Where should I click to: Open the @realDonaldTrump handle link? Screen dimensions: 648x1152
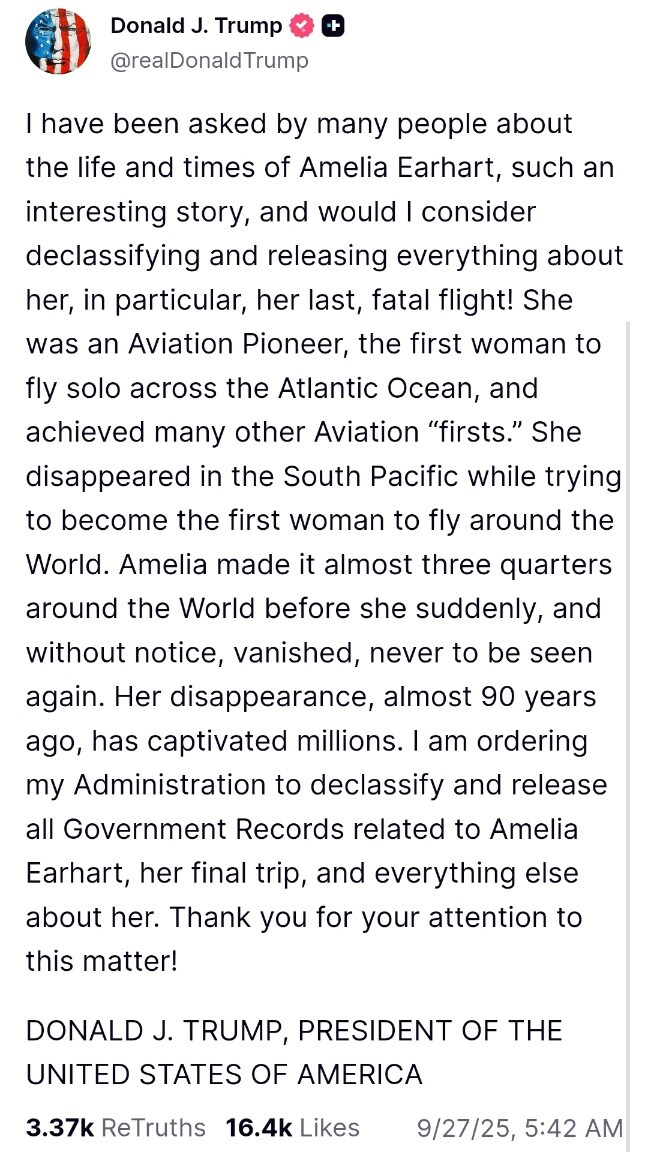pos(209,60)
